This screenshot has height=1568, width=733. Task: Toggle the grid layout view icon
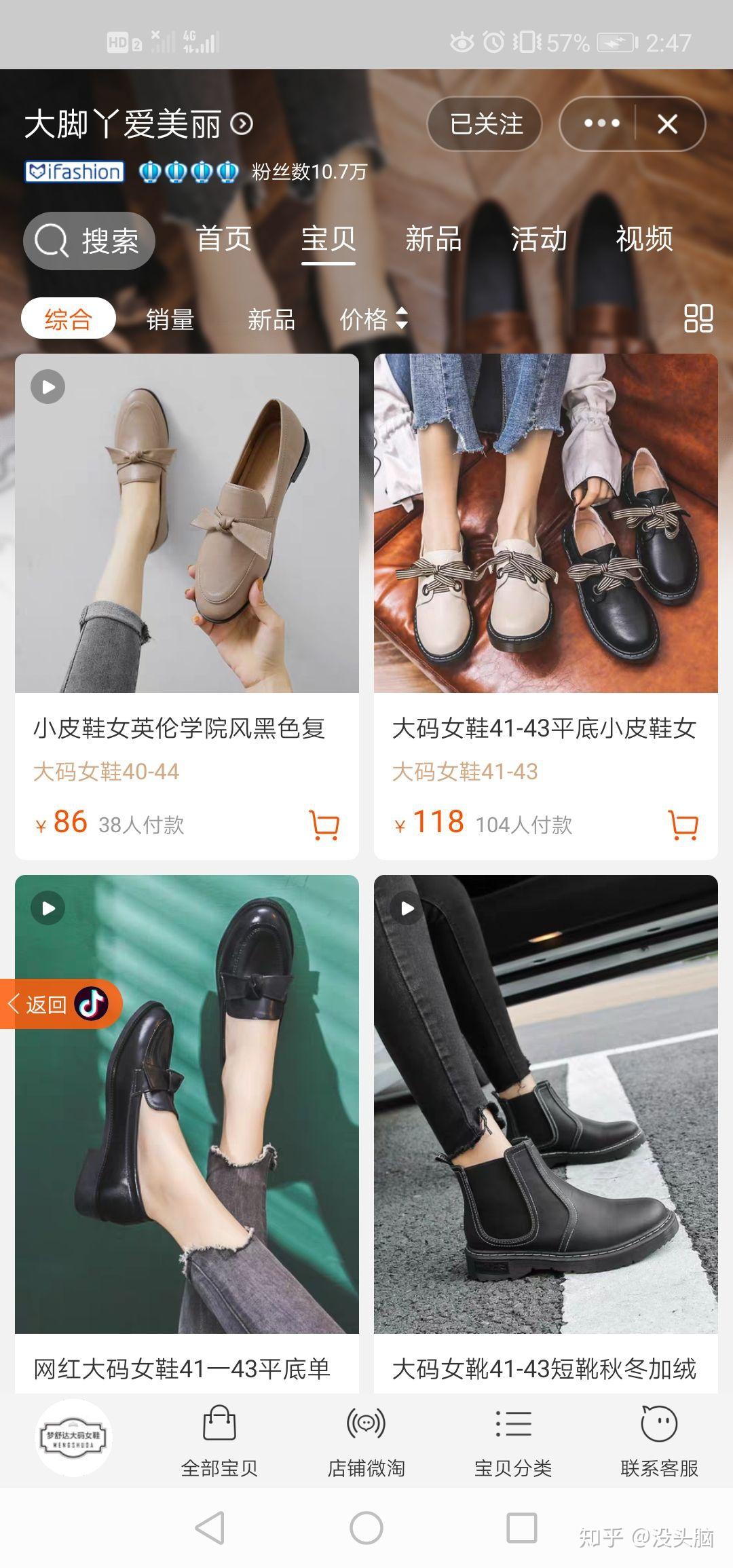click(698, 318)
